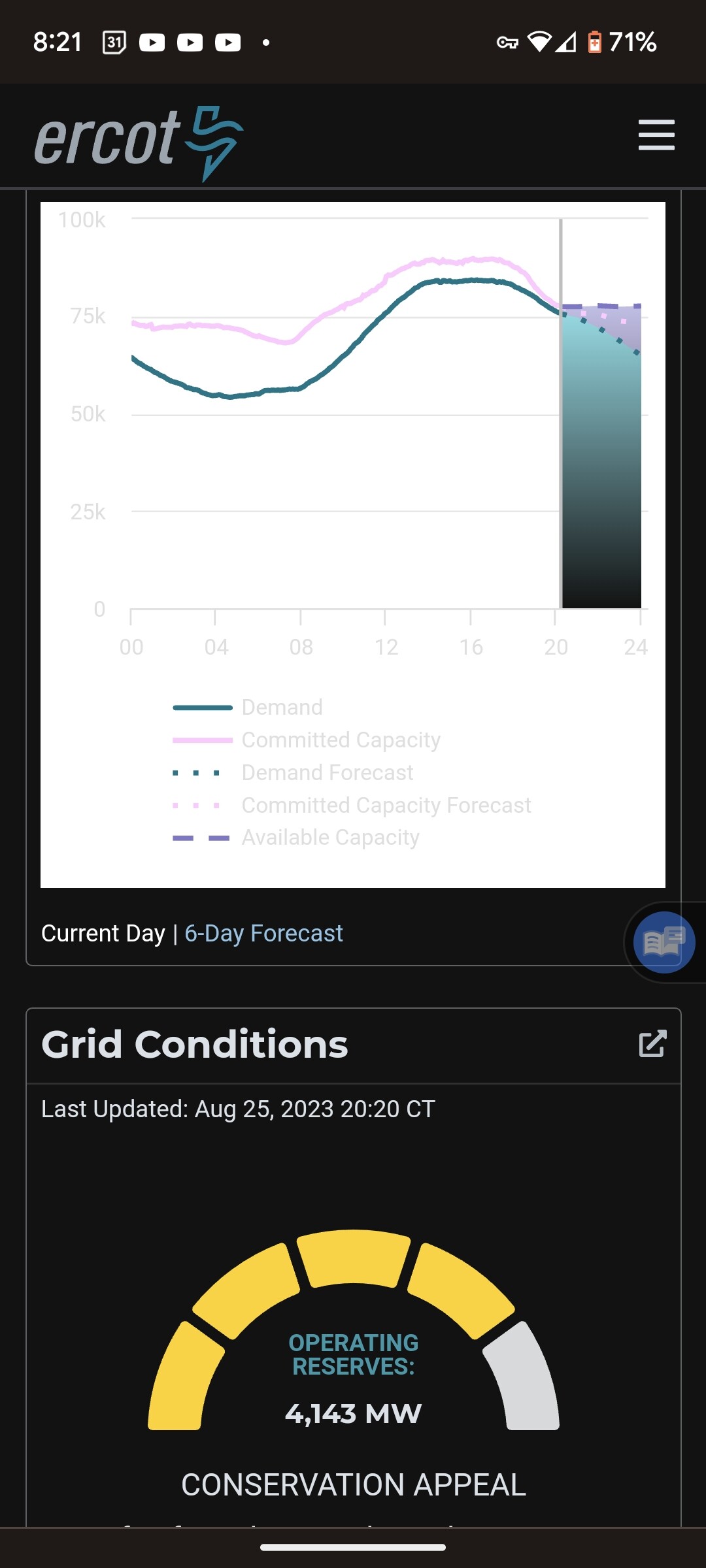Open the floating reader glossary button
706x1568 pixels.
coord(664,942)
